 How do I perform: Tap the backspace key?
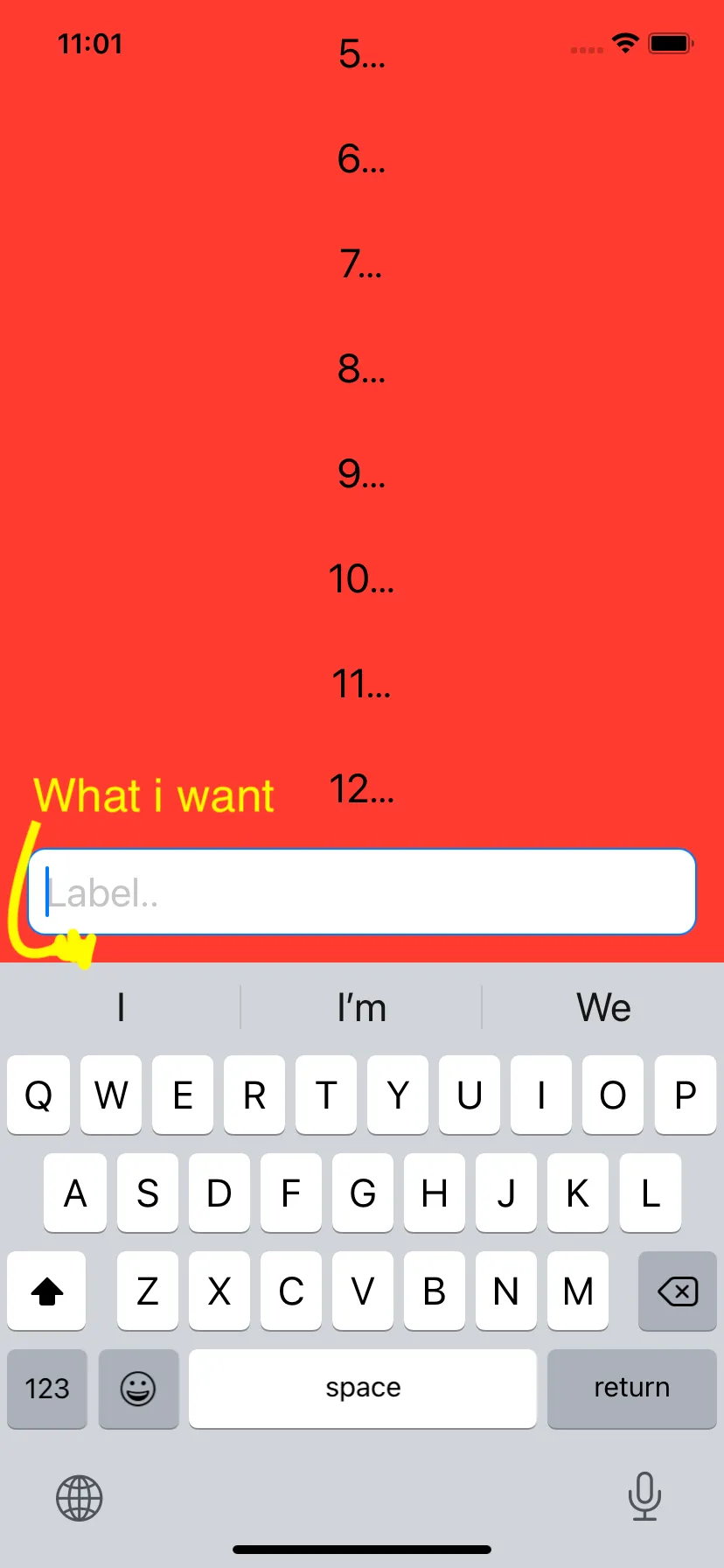click(677, 1291)
